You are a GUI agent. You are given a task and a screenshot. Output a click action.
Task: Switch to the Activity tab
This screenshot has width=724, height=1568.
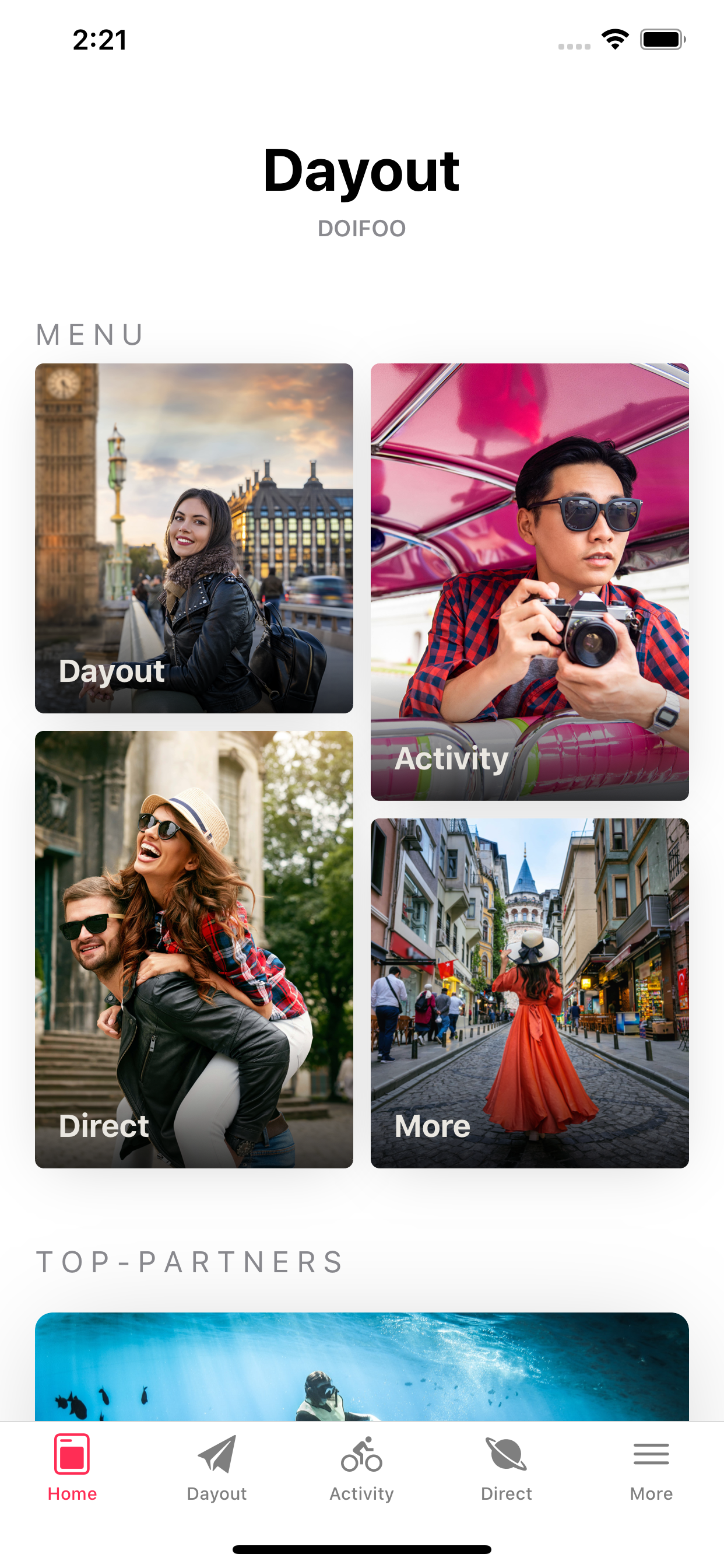pos(361,1493)
